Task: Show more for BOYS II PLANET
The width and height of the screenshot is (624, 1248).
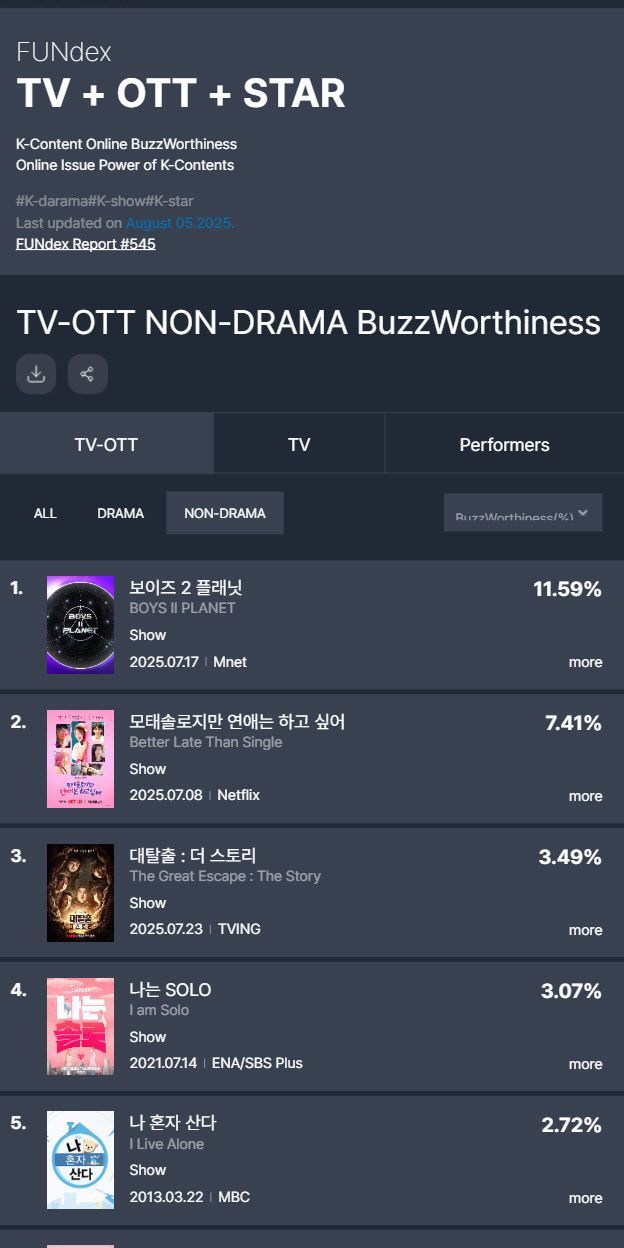Action: pos(585,662)
